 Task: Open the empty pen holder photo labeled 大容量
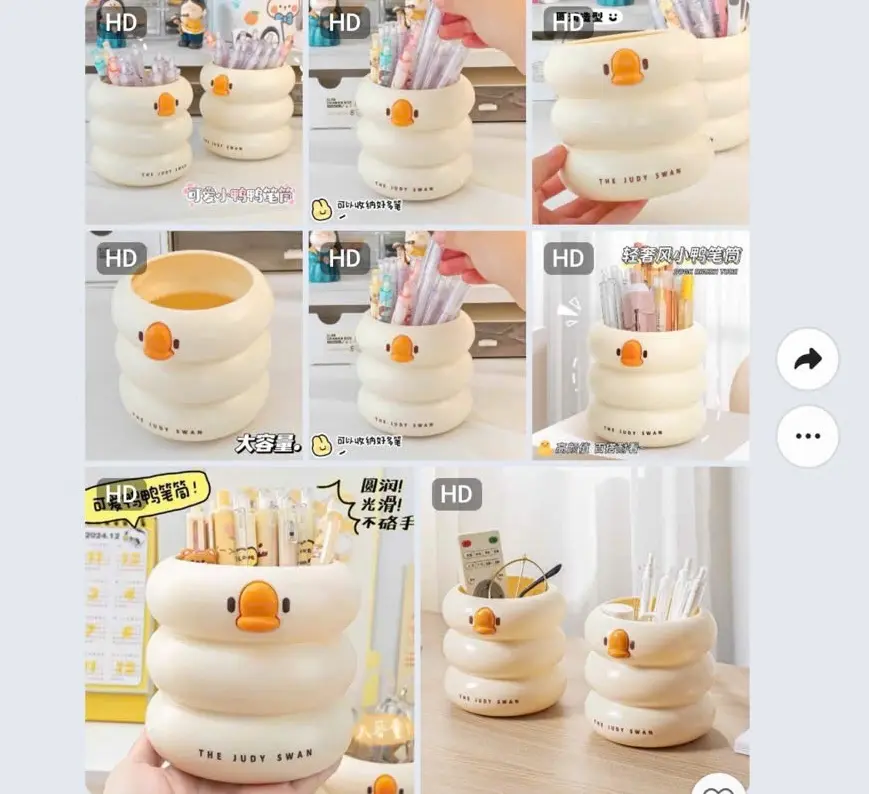[194, 345]
